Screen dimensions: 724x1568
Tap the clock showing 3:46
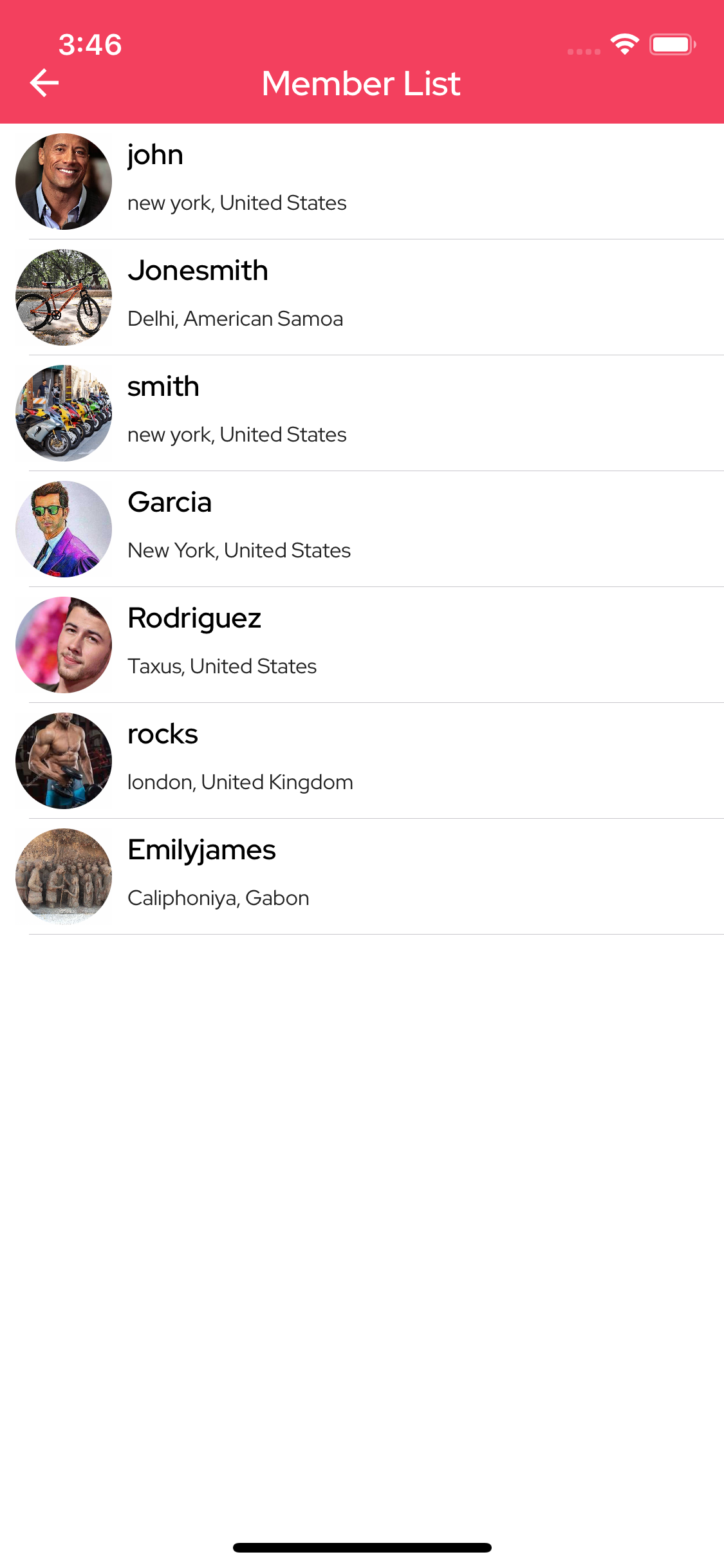coord(89,45)
